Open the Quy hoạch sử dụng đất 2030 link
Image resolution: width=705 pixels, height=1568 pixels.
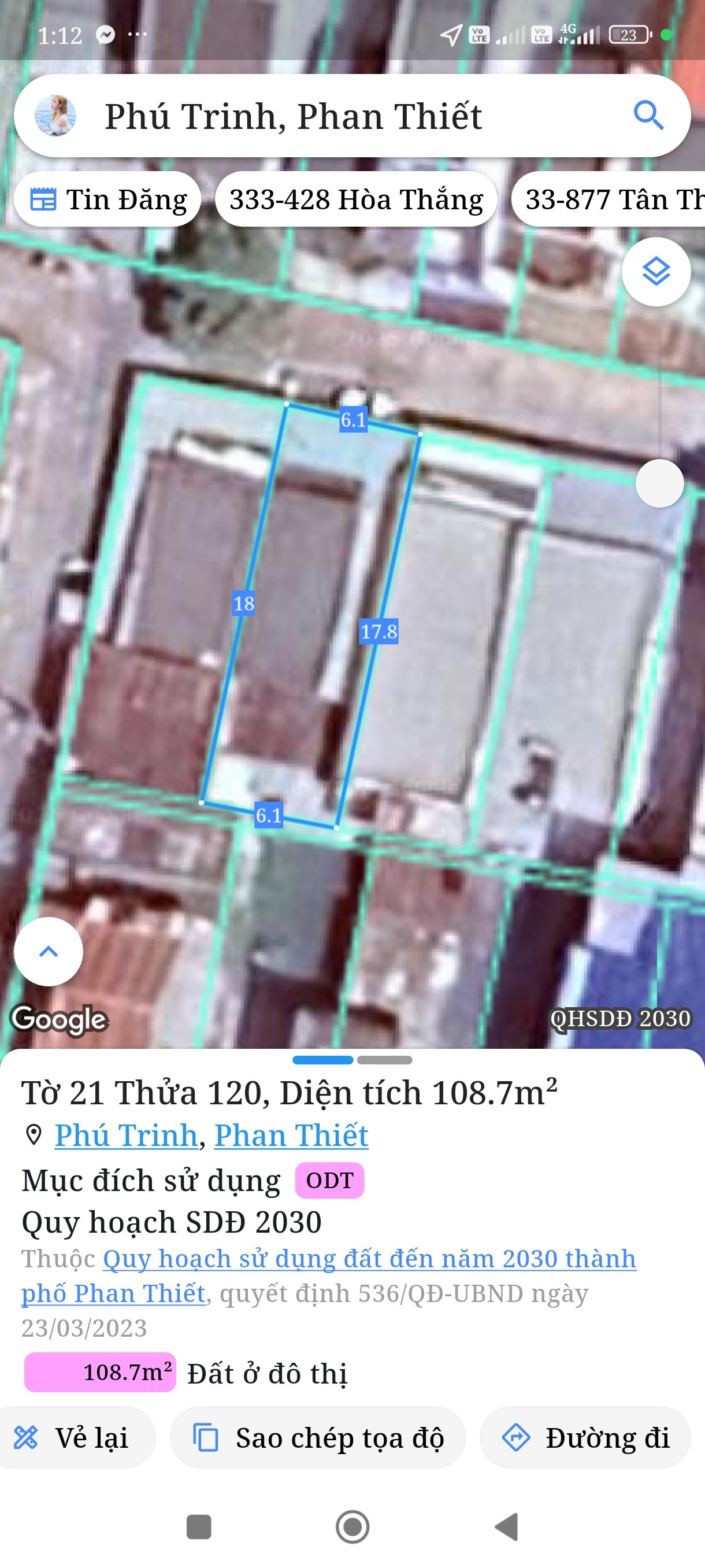click(369, 1259)
